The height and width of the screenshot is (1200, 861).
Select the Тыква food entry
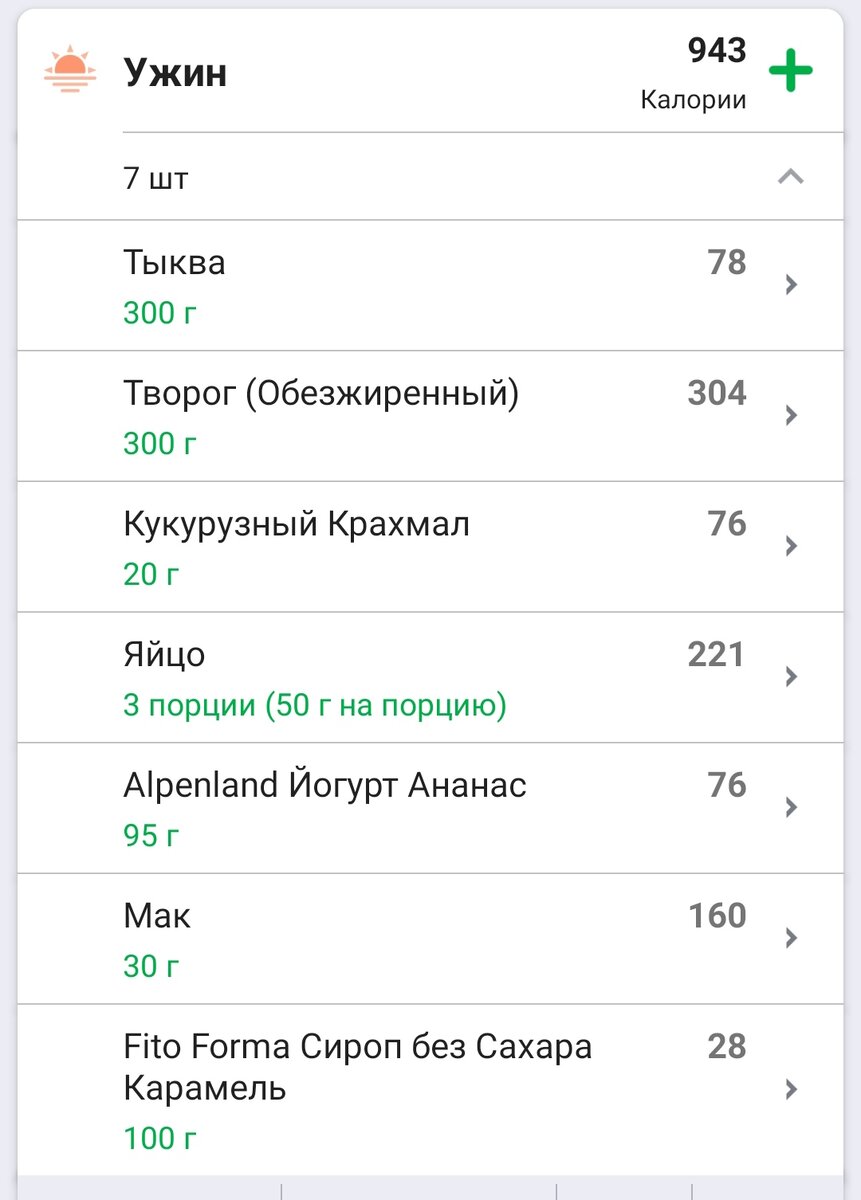173,262
